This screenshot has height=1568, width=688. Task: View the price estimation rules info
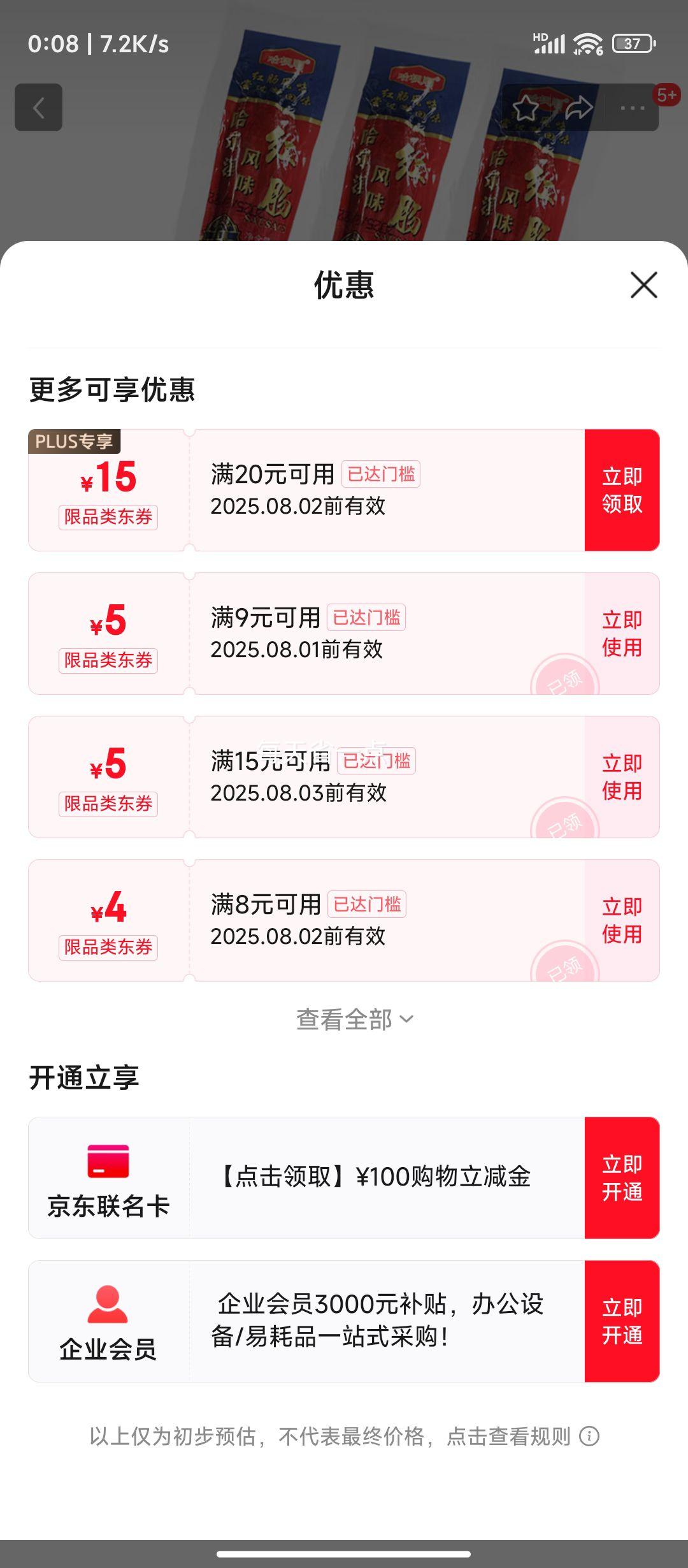589,1437
